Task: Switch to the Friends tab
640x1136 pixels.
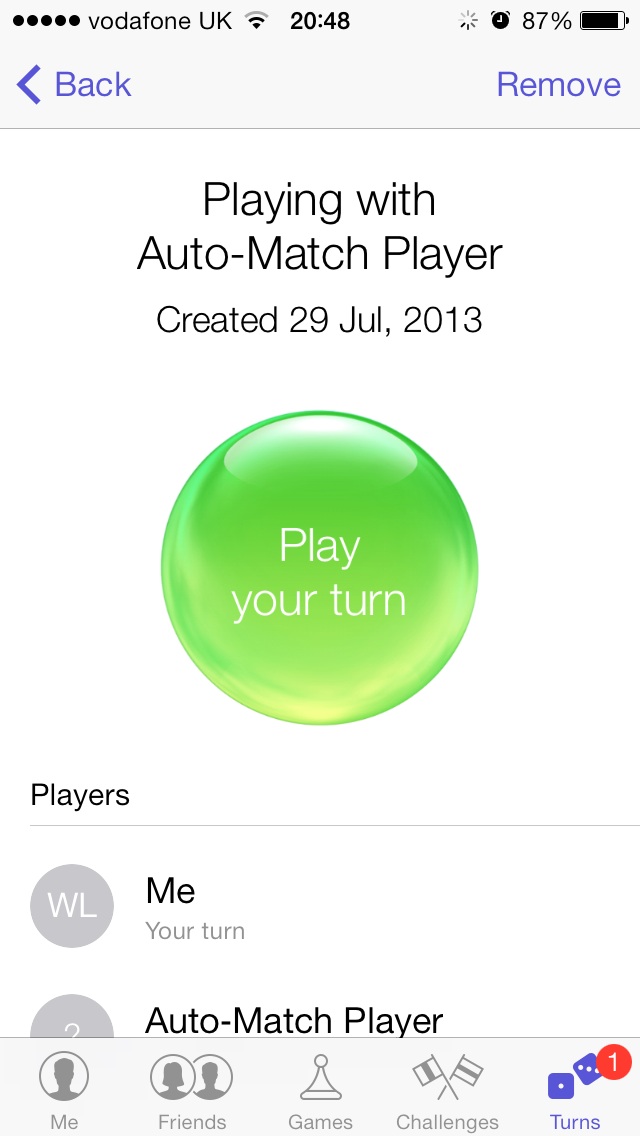Action: tap(192, 1090)
